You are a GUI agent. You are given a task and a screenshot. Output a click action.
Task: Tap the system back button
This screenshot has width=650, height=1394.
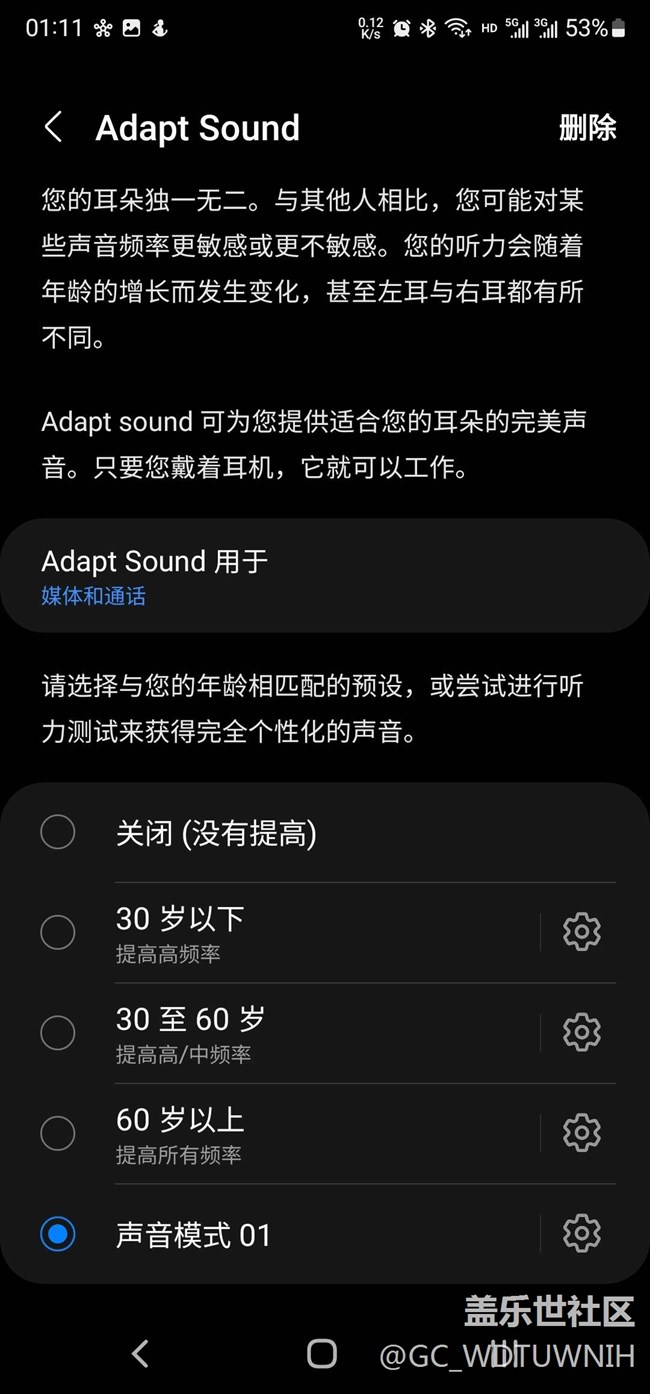coord(141,1354)
